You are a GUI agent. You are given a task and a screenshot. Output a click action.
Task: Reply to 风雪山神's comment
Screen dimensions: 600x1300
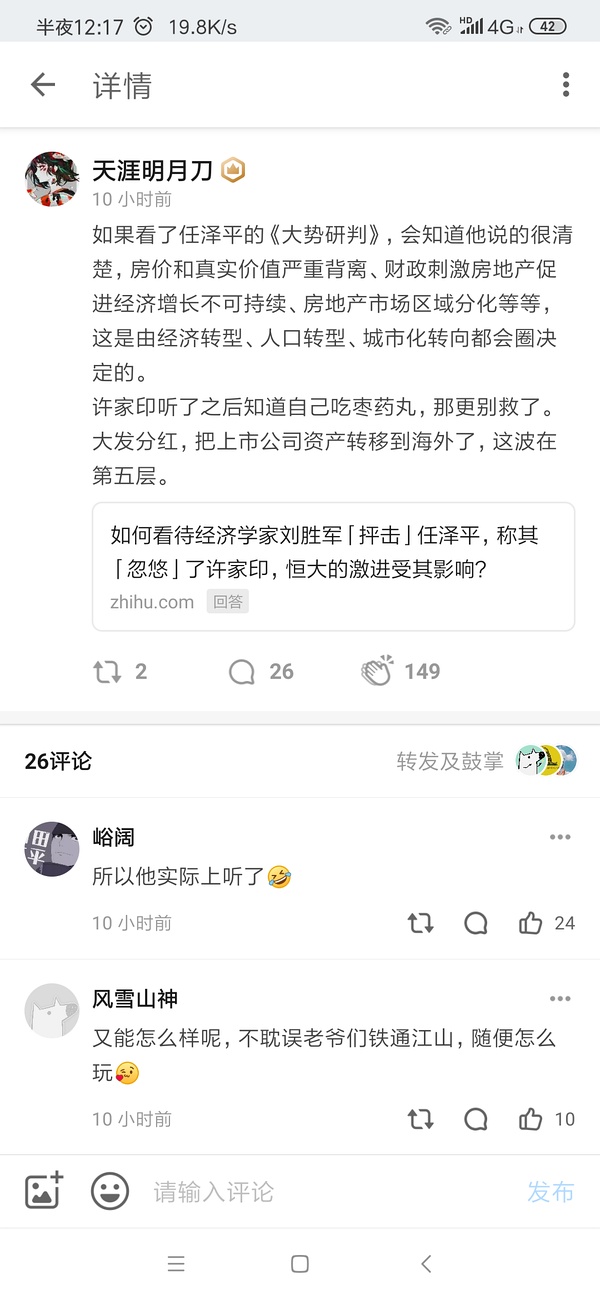click(x=476, y=1119)
